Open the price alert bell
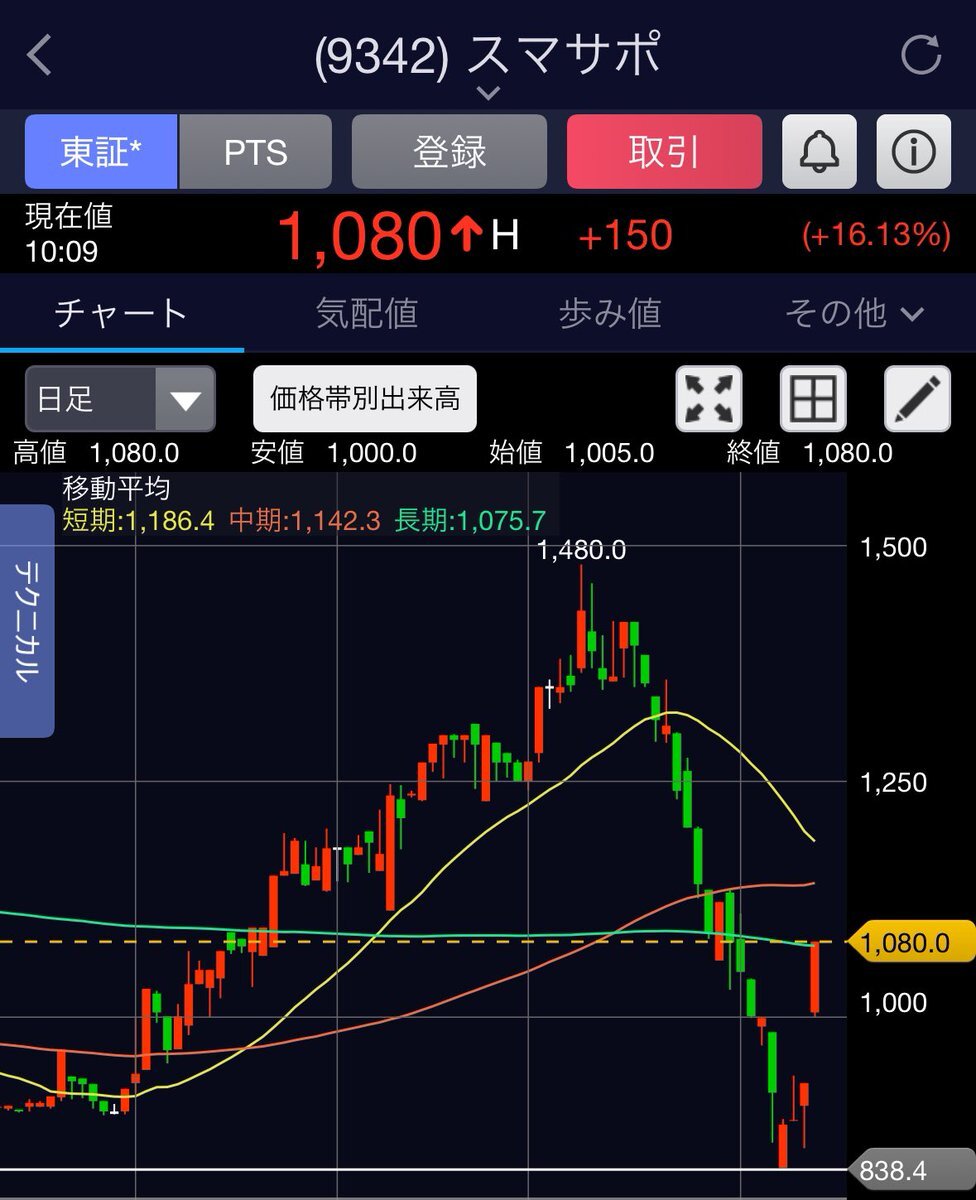Screen dimensions: 976x1200 tap(819, 152)
